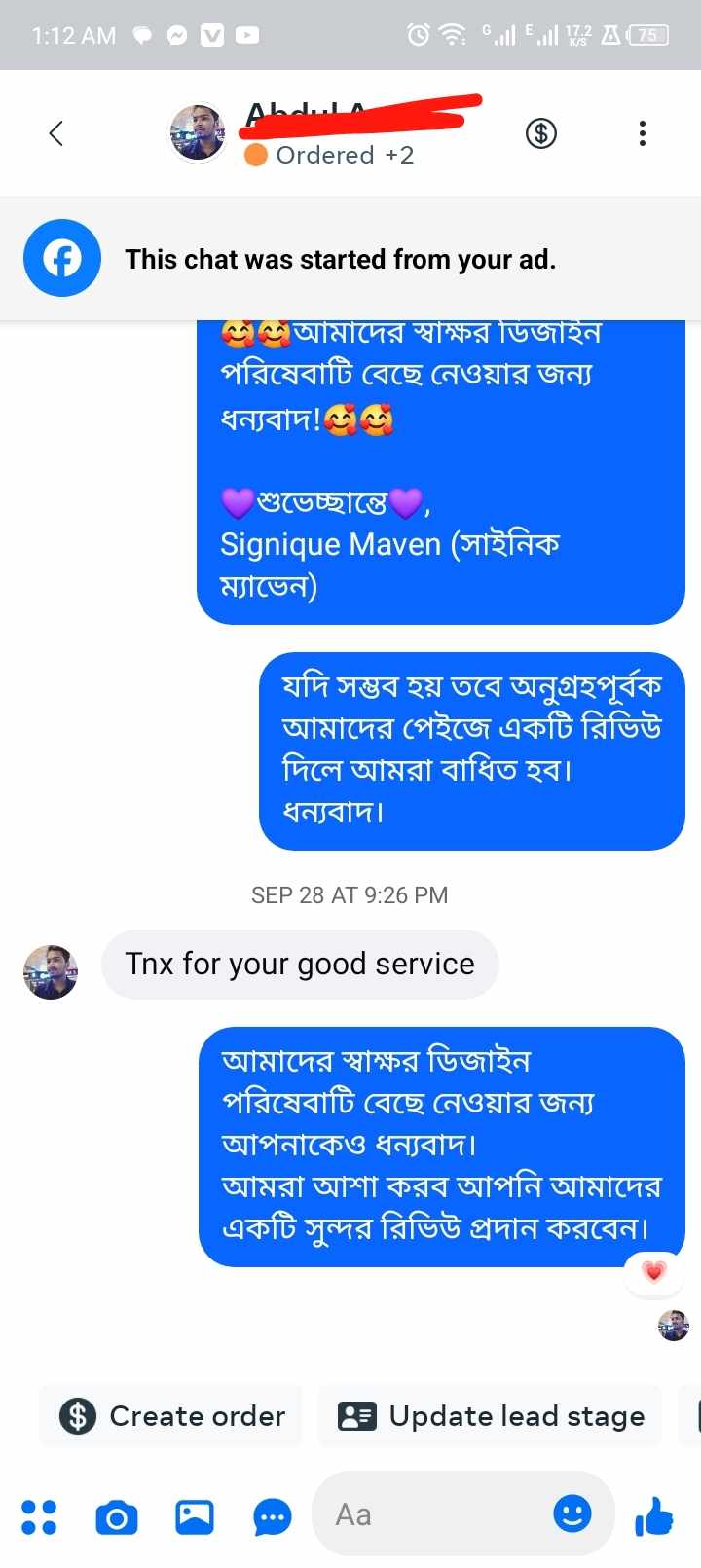Open the camera to take a photo
This screenshot has height=1568, width=701.
coord(117,1517)
